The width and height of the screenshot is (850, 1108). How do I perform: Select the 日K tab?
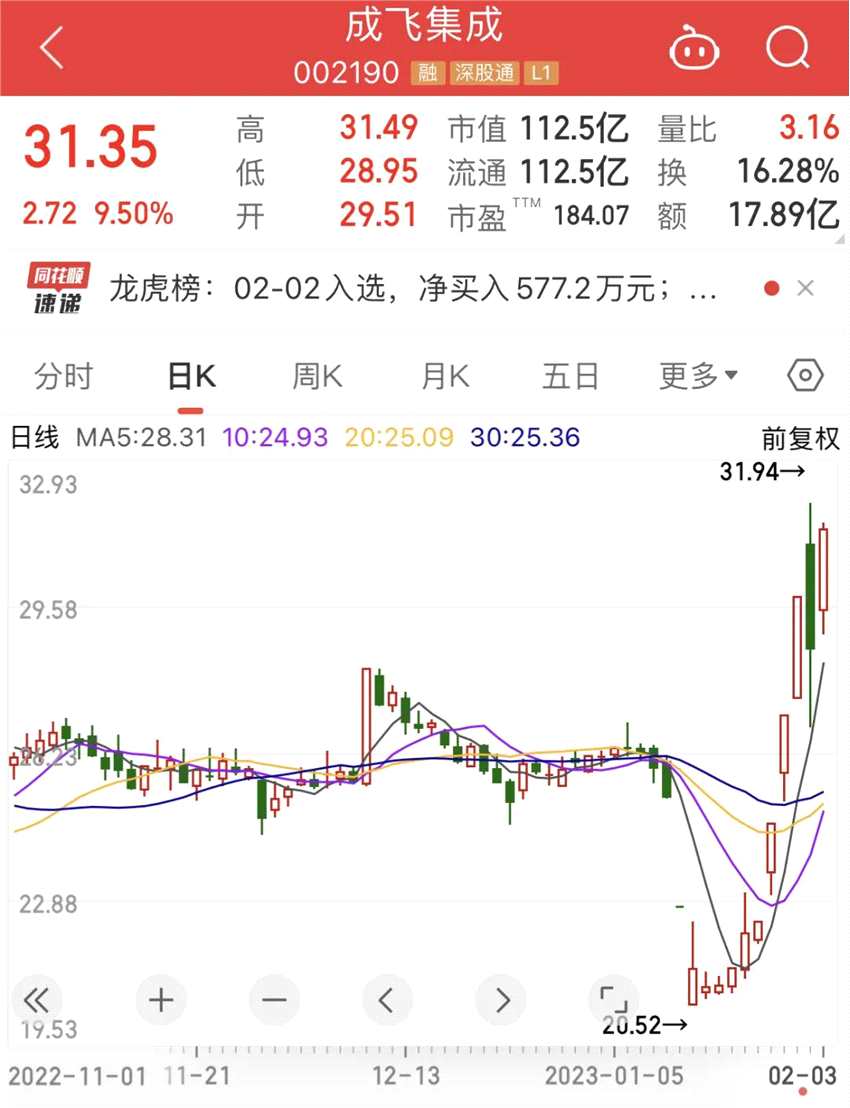pyautogui.click(x=190, y=377)
